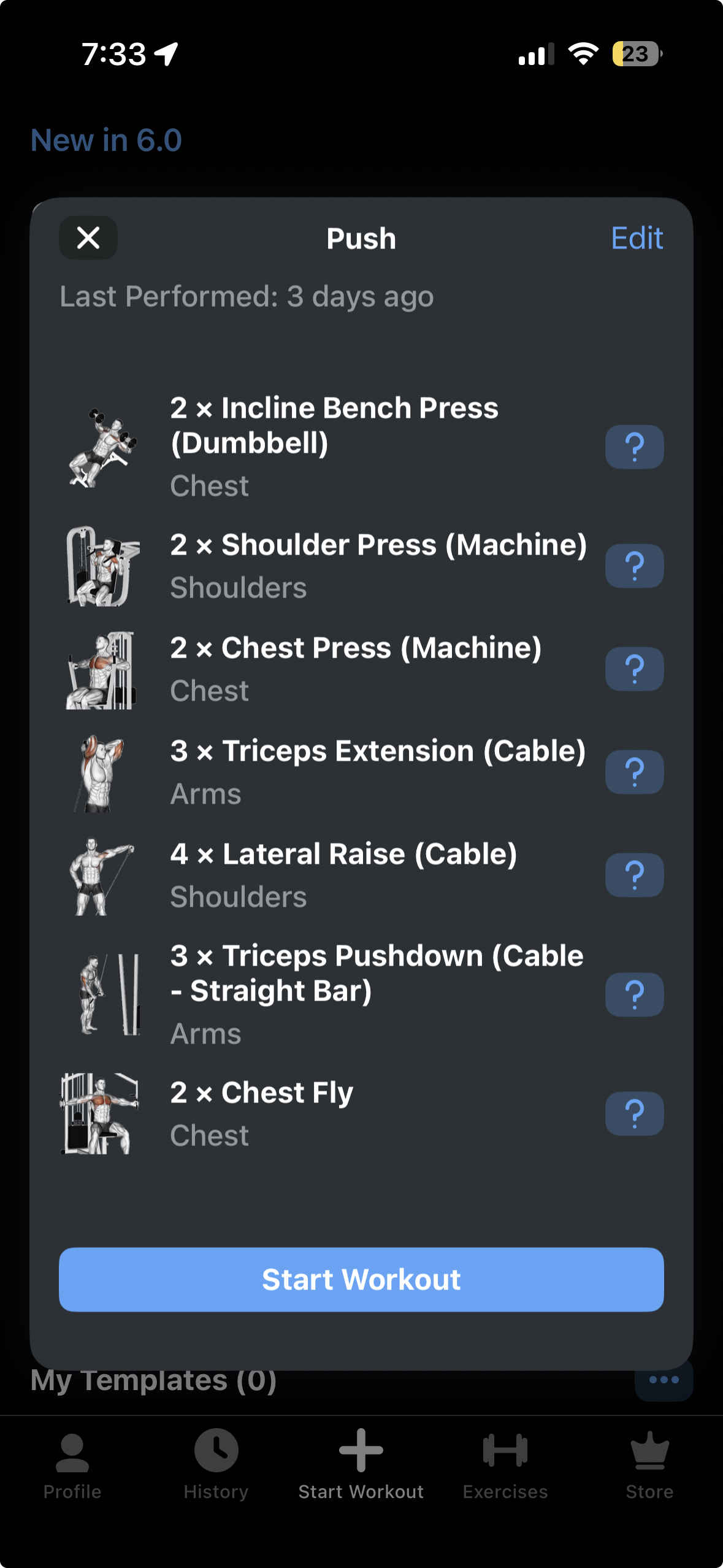723x1568 pixels.
Task: Go to the Exercises tab
Action: tap(505, 1464)
